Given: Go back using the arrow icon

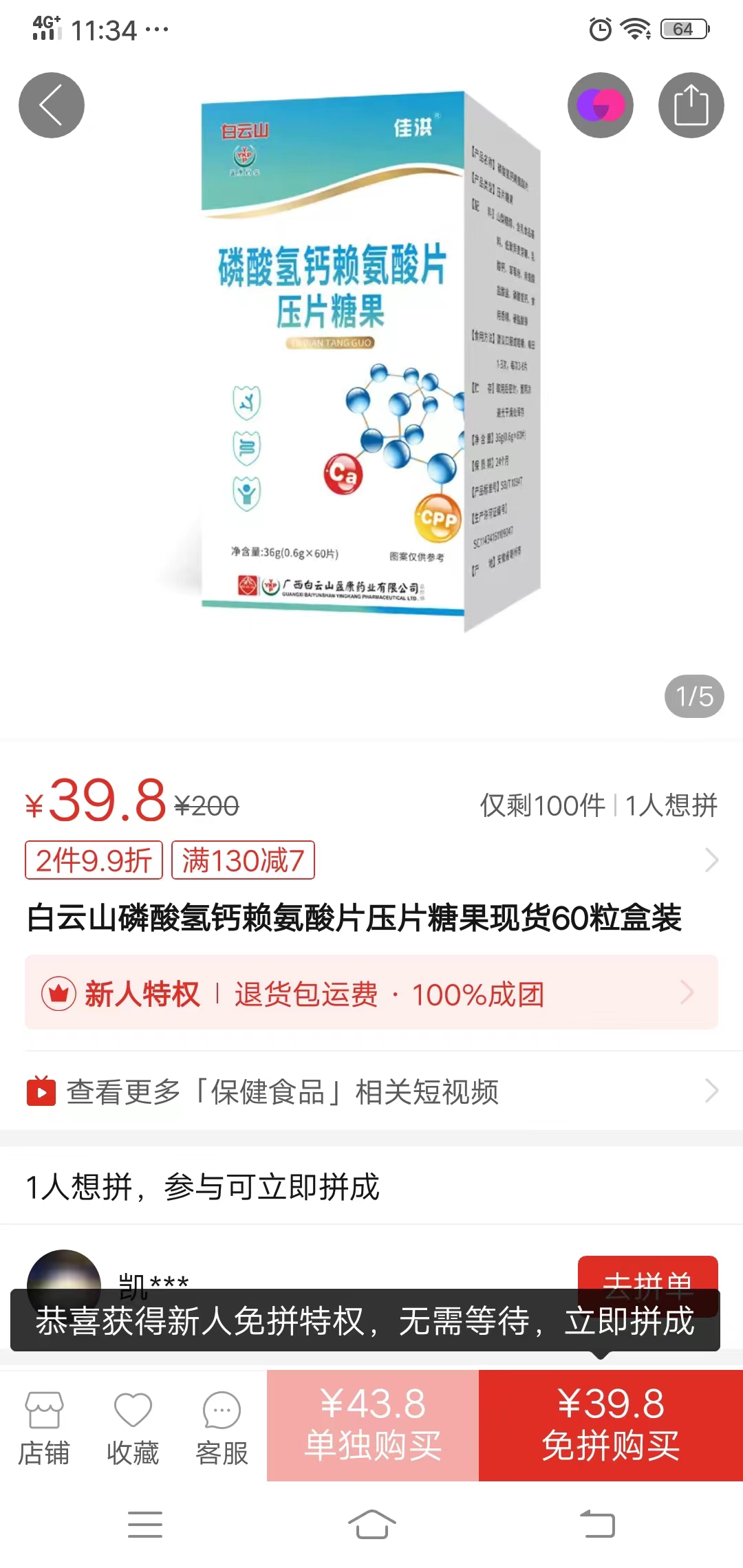Looking at the screenshot, I should tap(51, 105).
